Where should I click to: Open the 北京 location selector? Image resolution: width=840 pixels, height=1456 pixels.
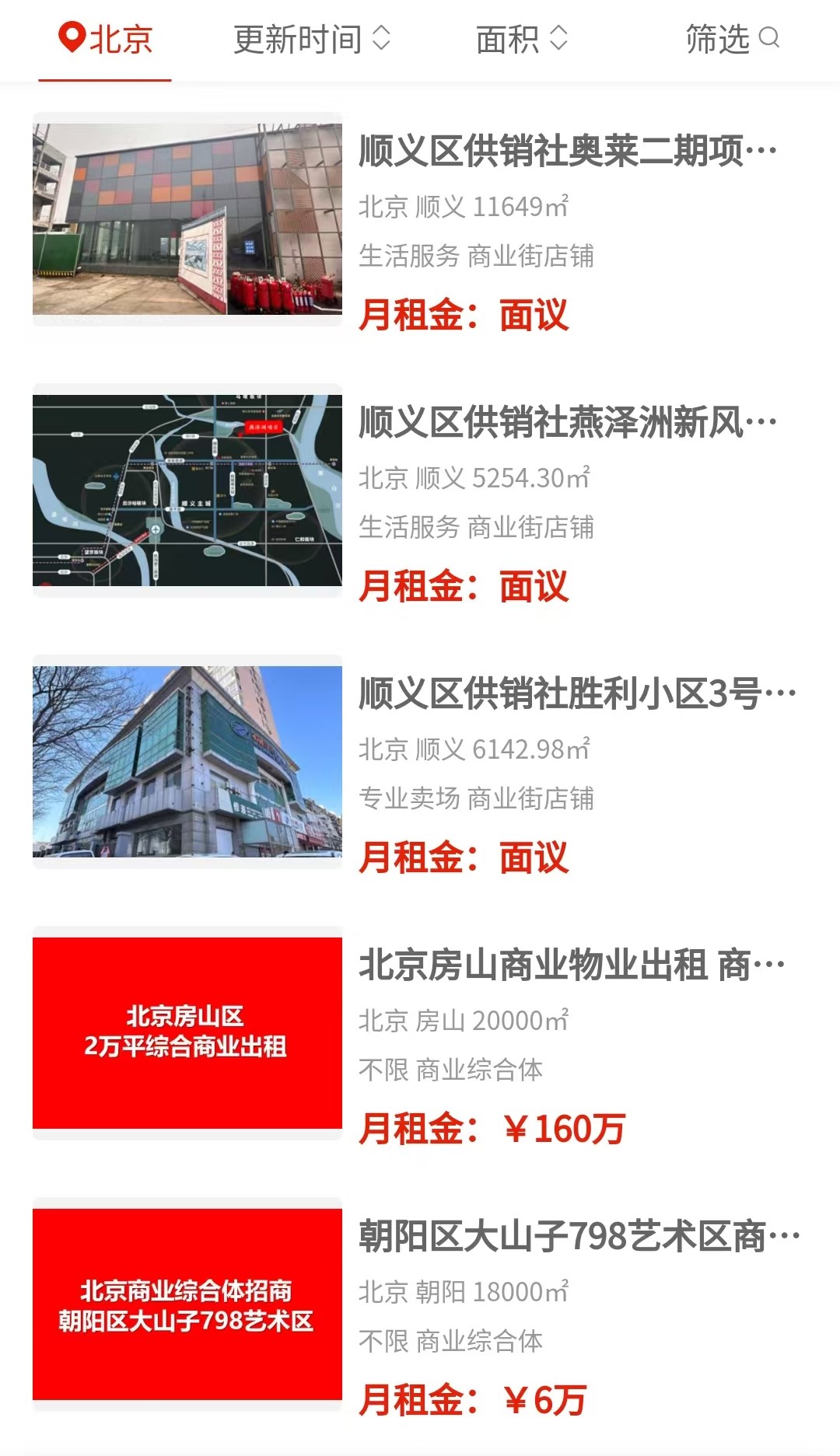pos(105,39)
